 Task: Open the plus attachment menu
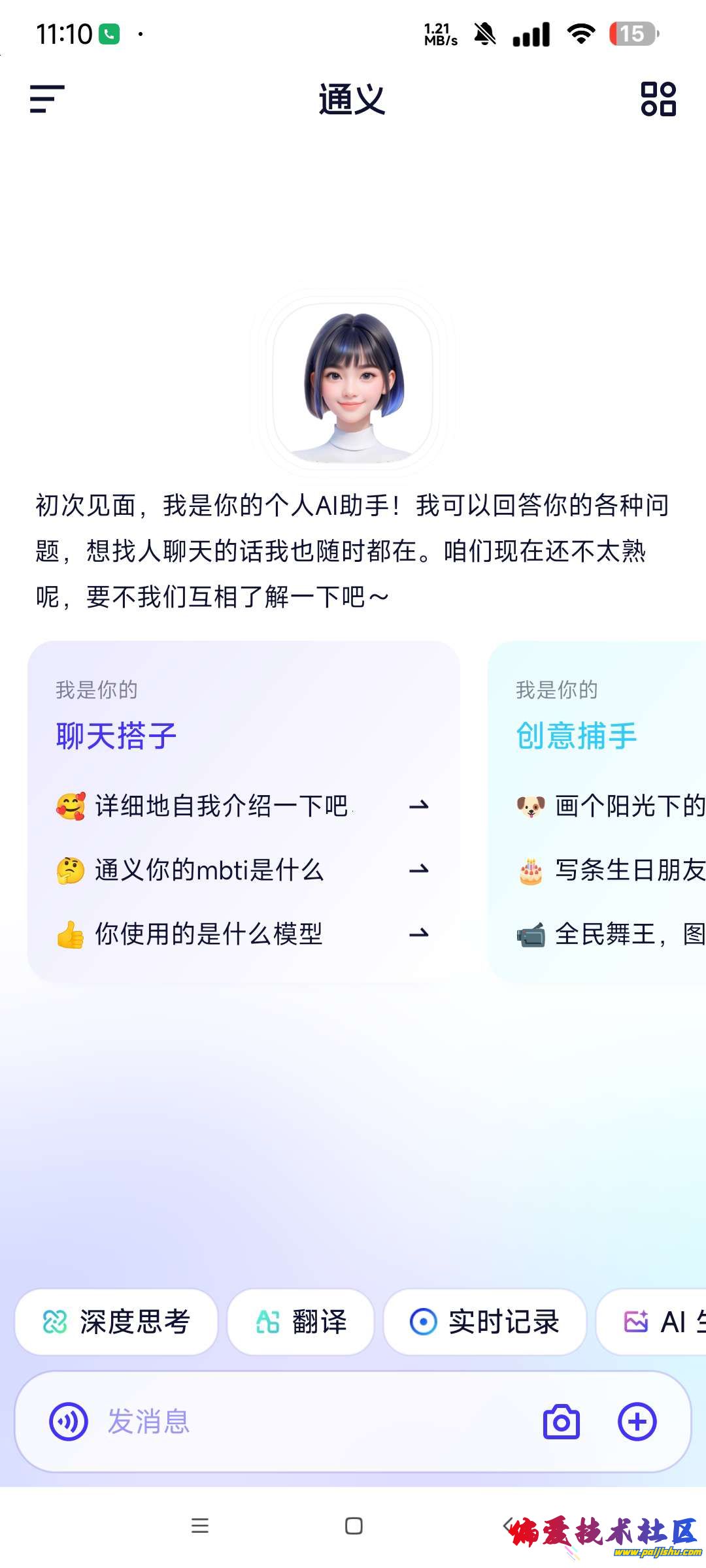tap(637, 1422)
